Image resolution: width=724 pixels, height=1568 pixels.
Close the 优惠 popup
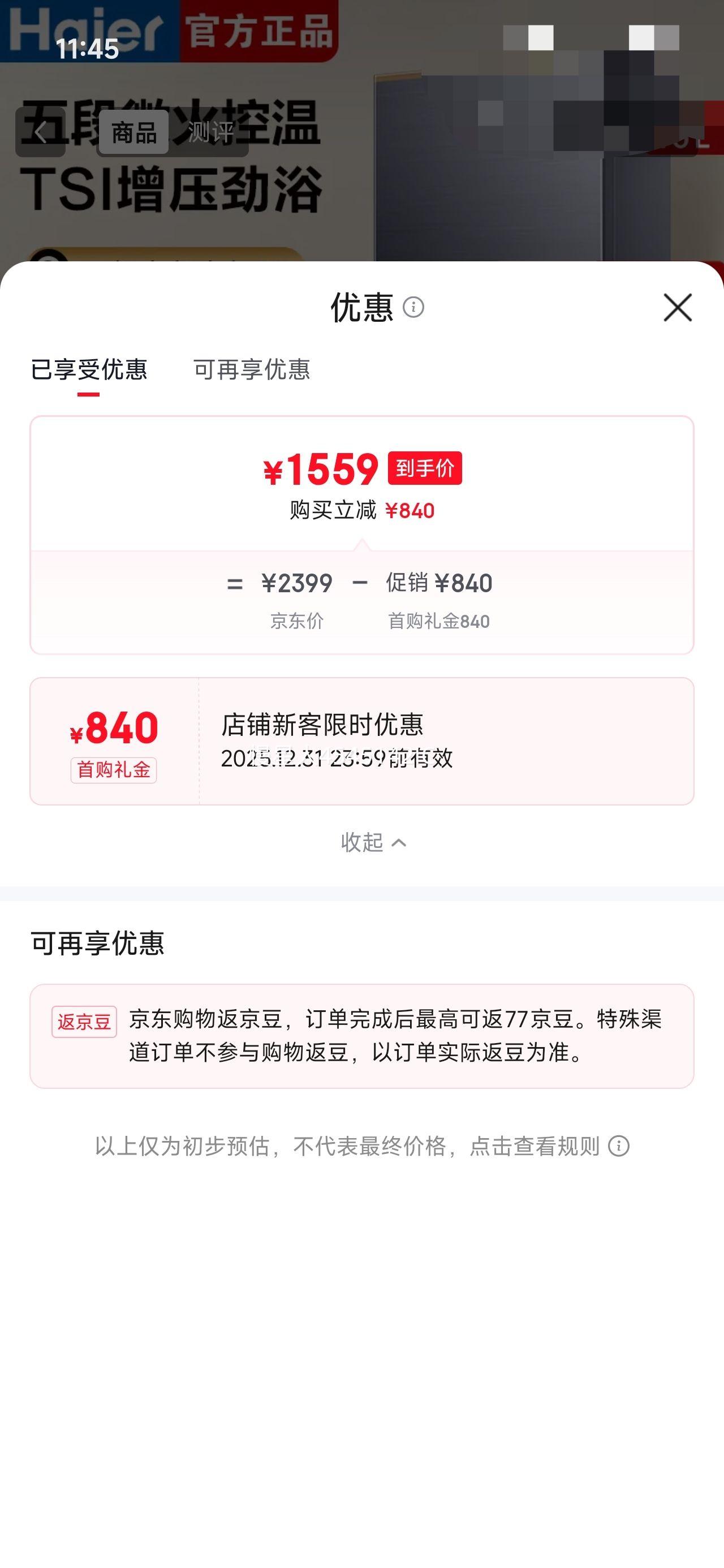coord(678,308)
